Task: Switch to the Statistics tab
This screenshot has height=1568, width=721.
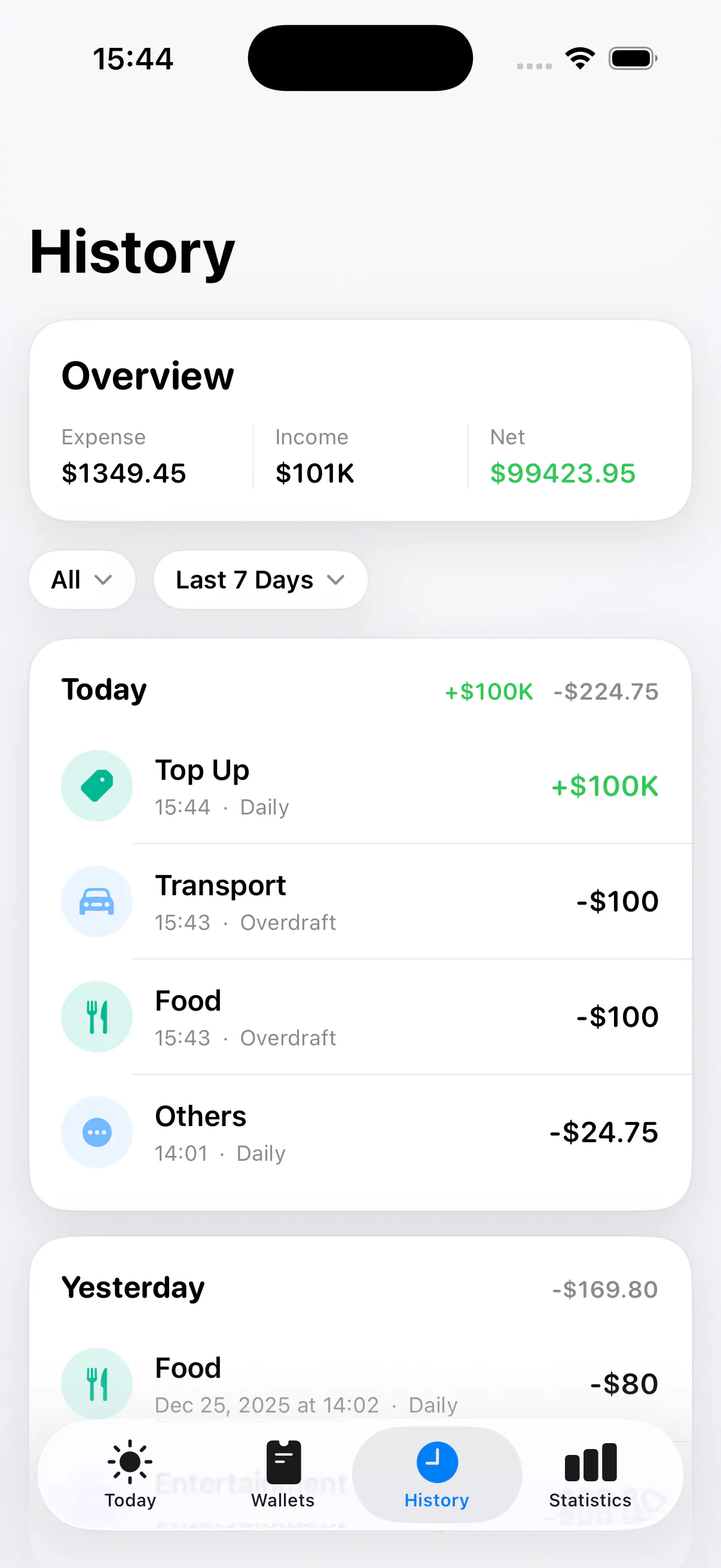Action: pos(590,1474)
